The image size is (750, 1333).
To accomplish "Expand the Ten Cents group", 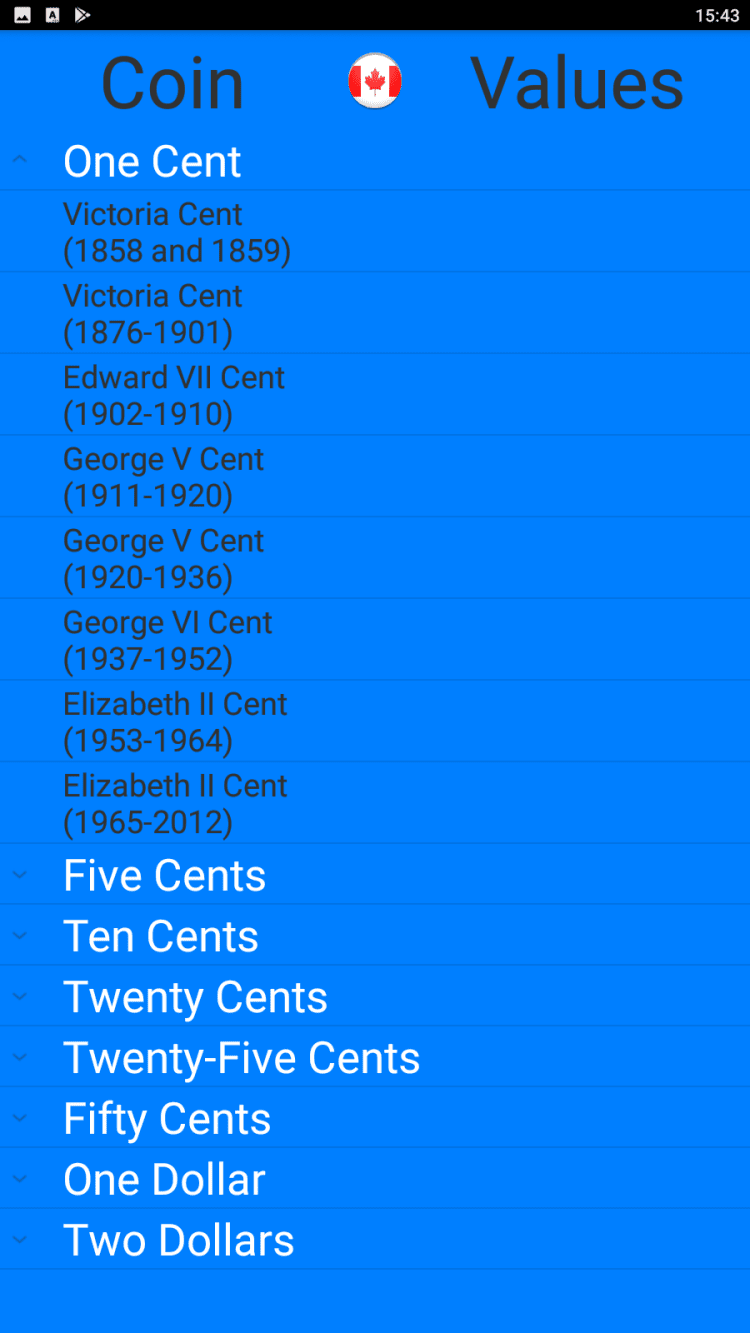I will [161, 937].
